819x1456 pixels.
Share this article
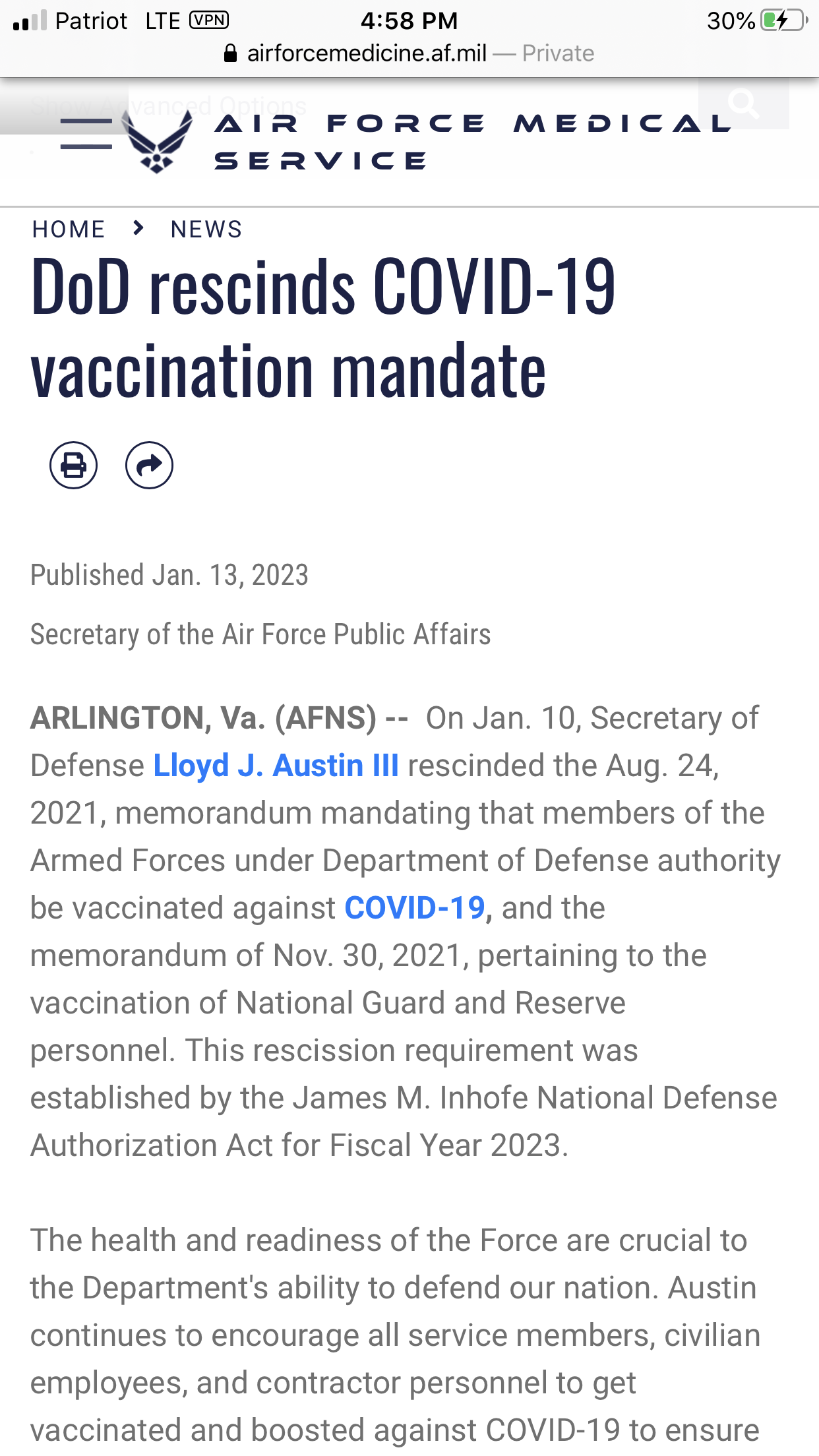(149, 465)
